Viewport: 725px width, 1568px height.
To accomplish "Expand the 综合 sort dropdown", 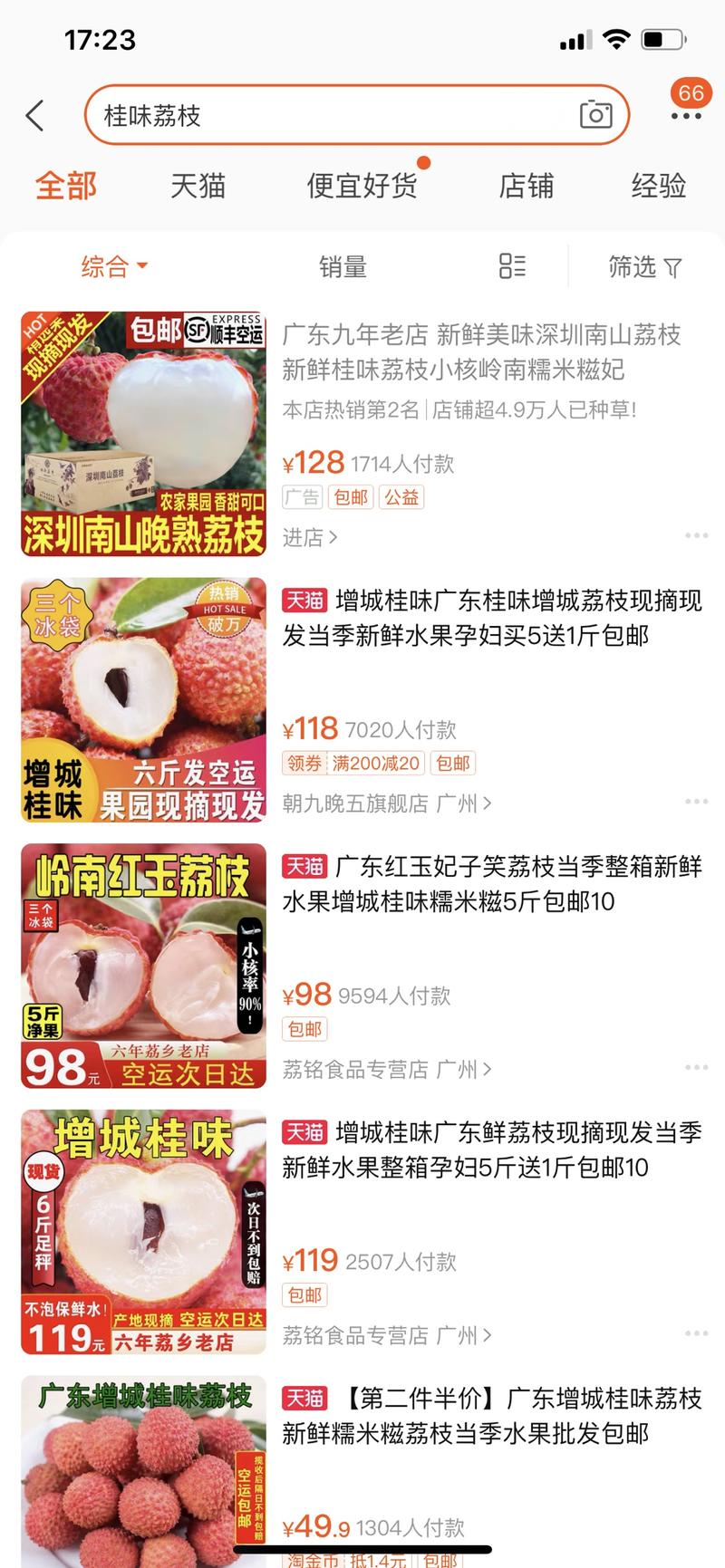I will pos(114,266).
